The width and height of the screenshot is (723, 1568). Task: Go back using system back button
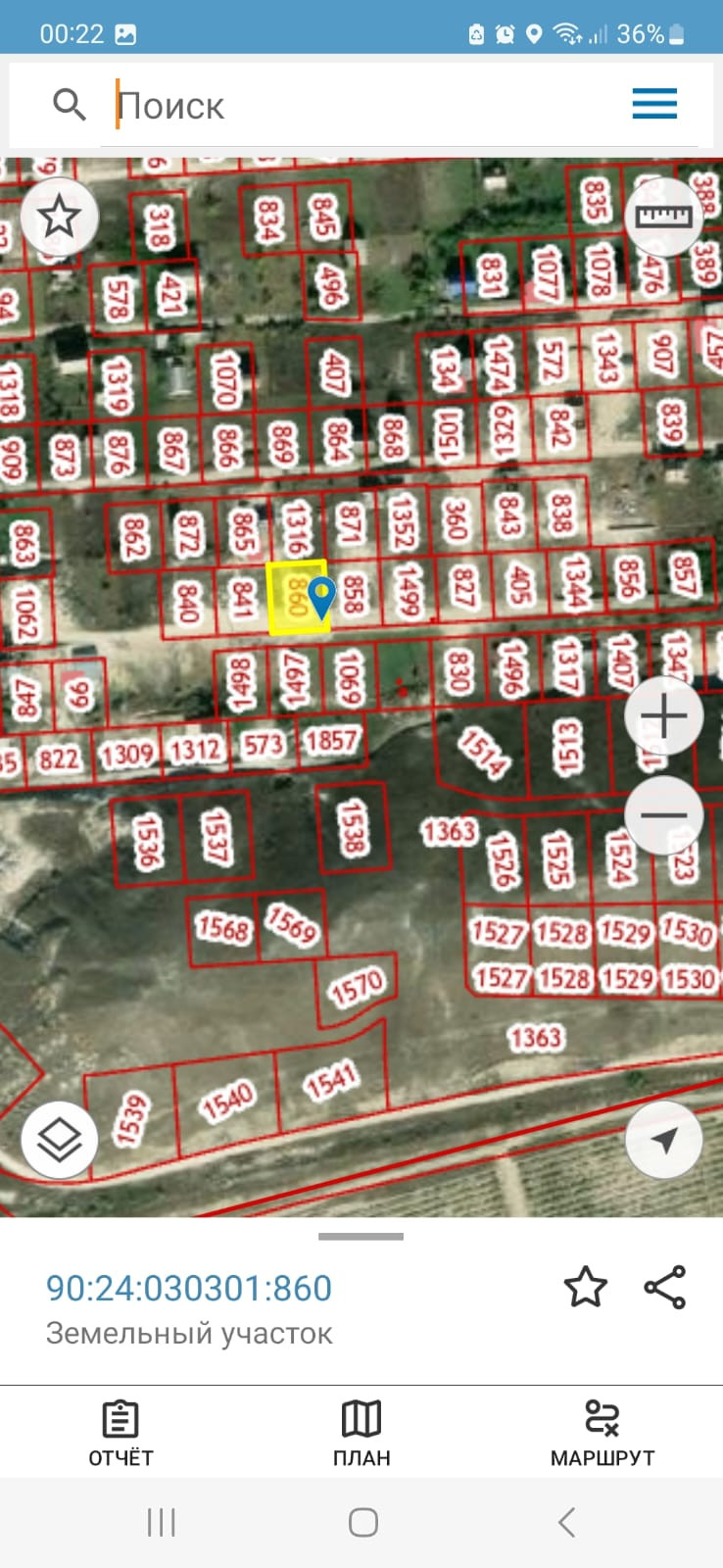(566, 1522)
